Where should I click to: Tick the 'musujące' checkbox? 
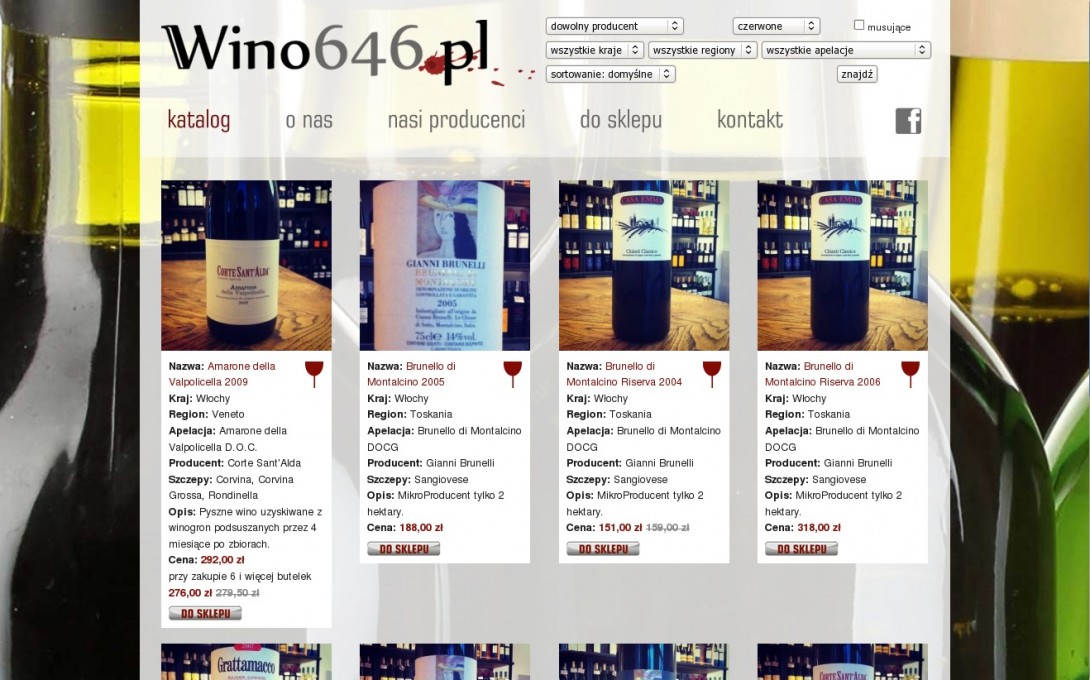click(x=859, y=25)
